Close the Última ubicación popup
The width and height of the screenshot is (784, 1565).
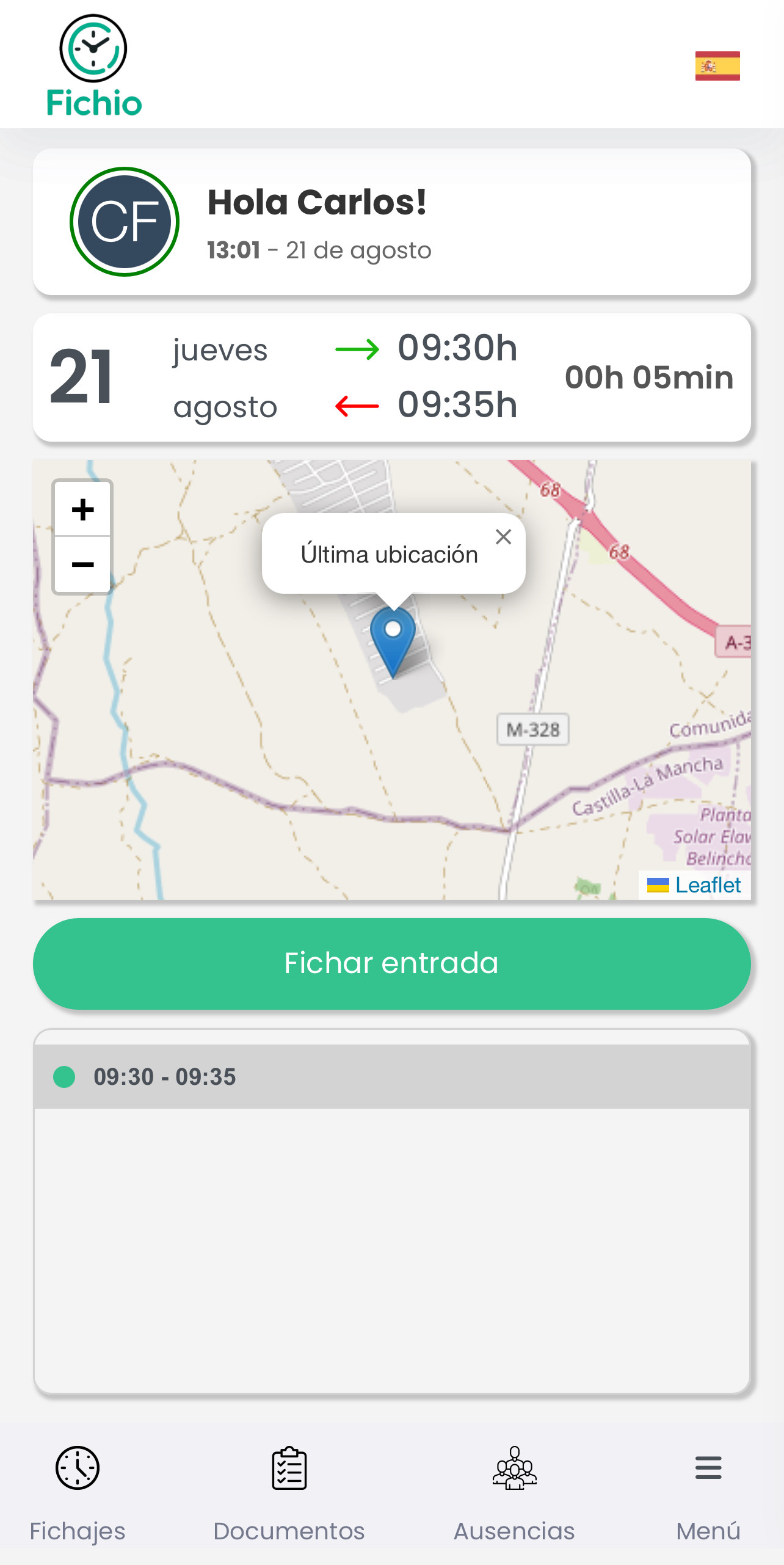pyautogui.click(x=503, y=537)
